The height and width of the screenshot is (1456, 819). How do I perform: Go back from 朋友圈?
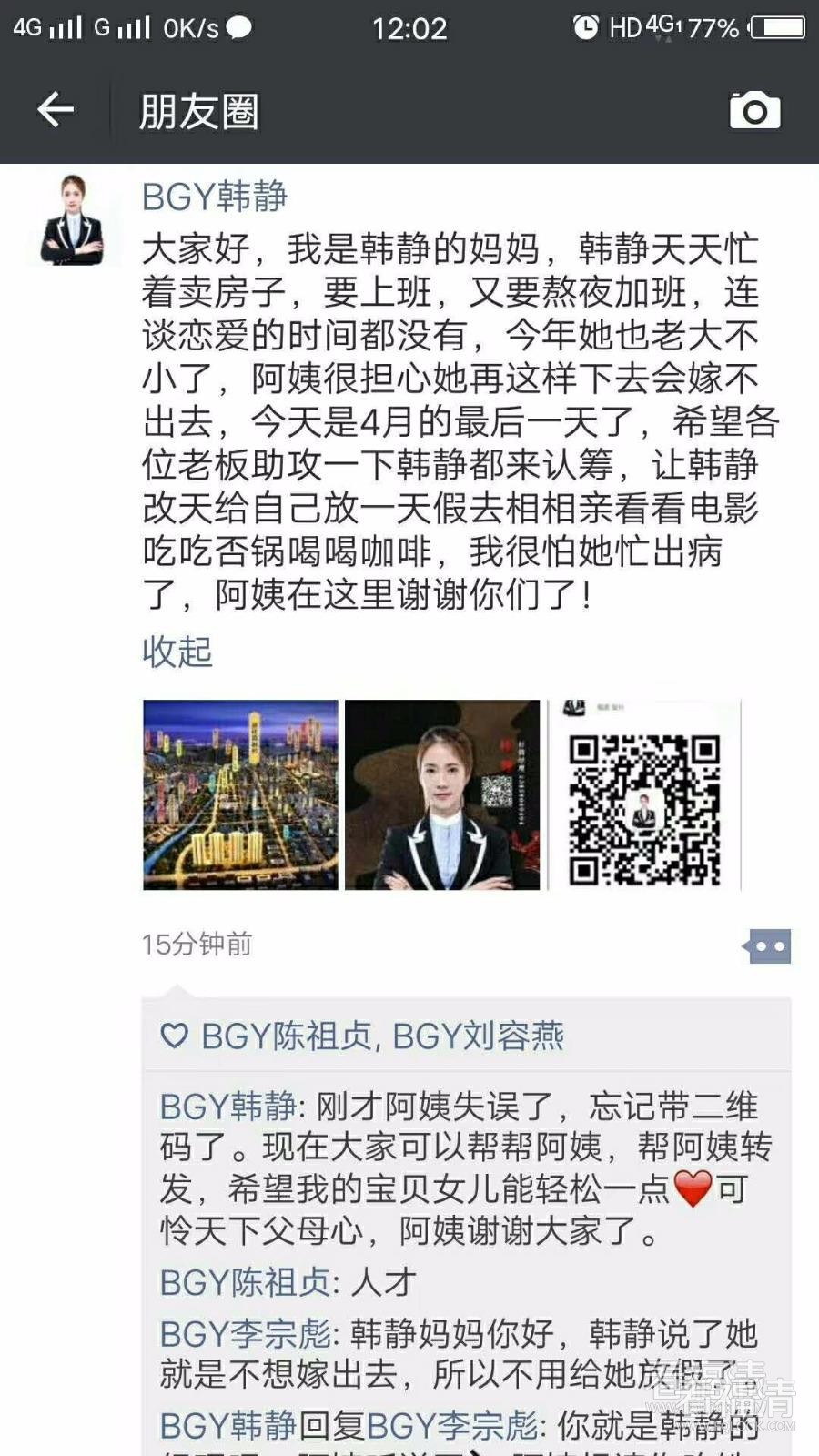(55, 110)
